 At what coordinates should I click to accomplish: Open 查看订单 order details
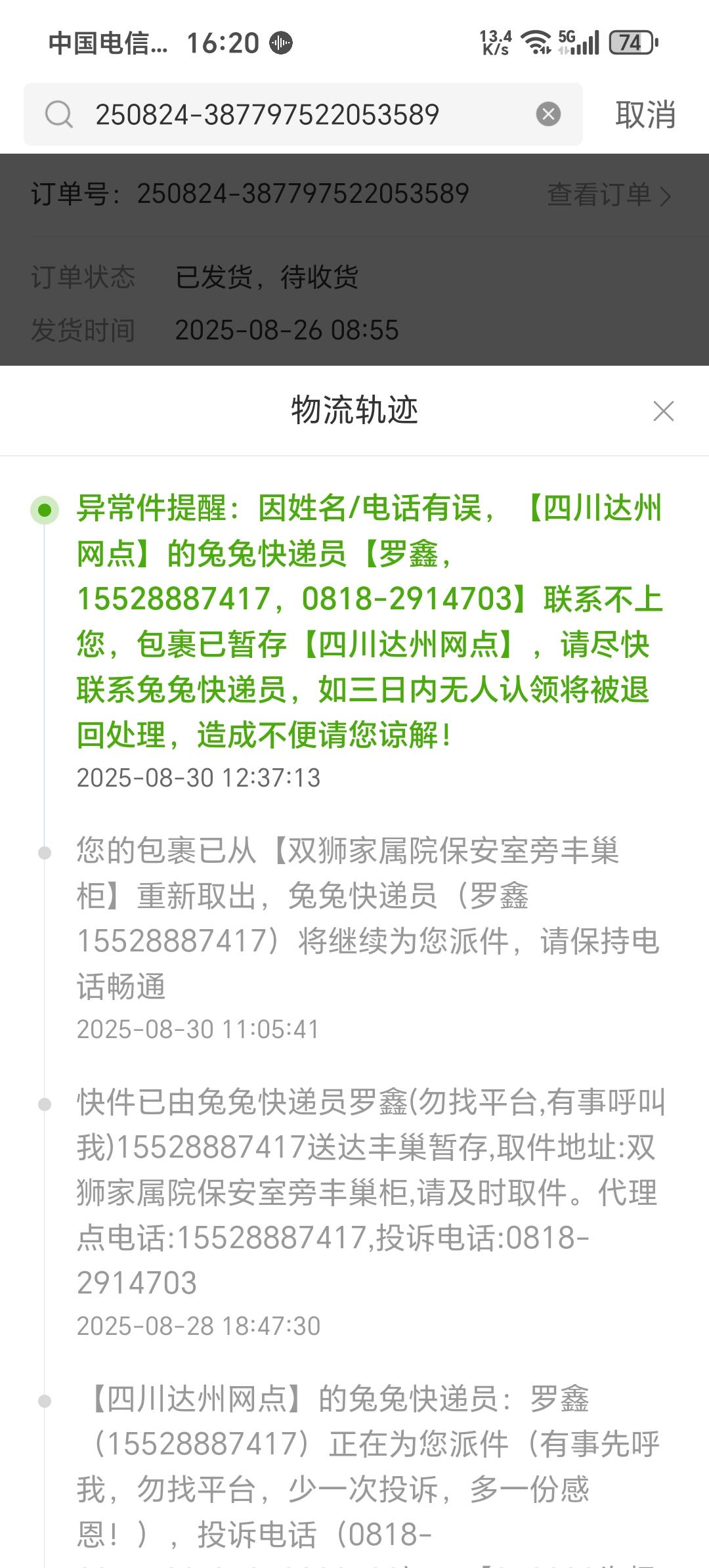pos(609,194)
